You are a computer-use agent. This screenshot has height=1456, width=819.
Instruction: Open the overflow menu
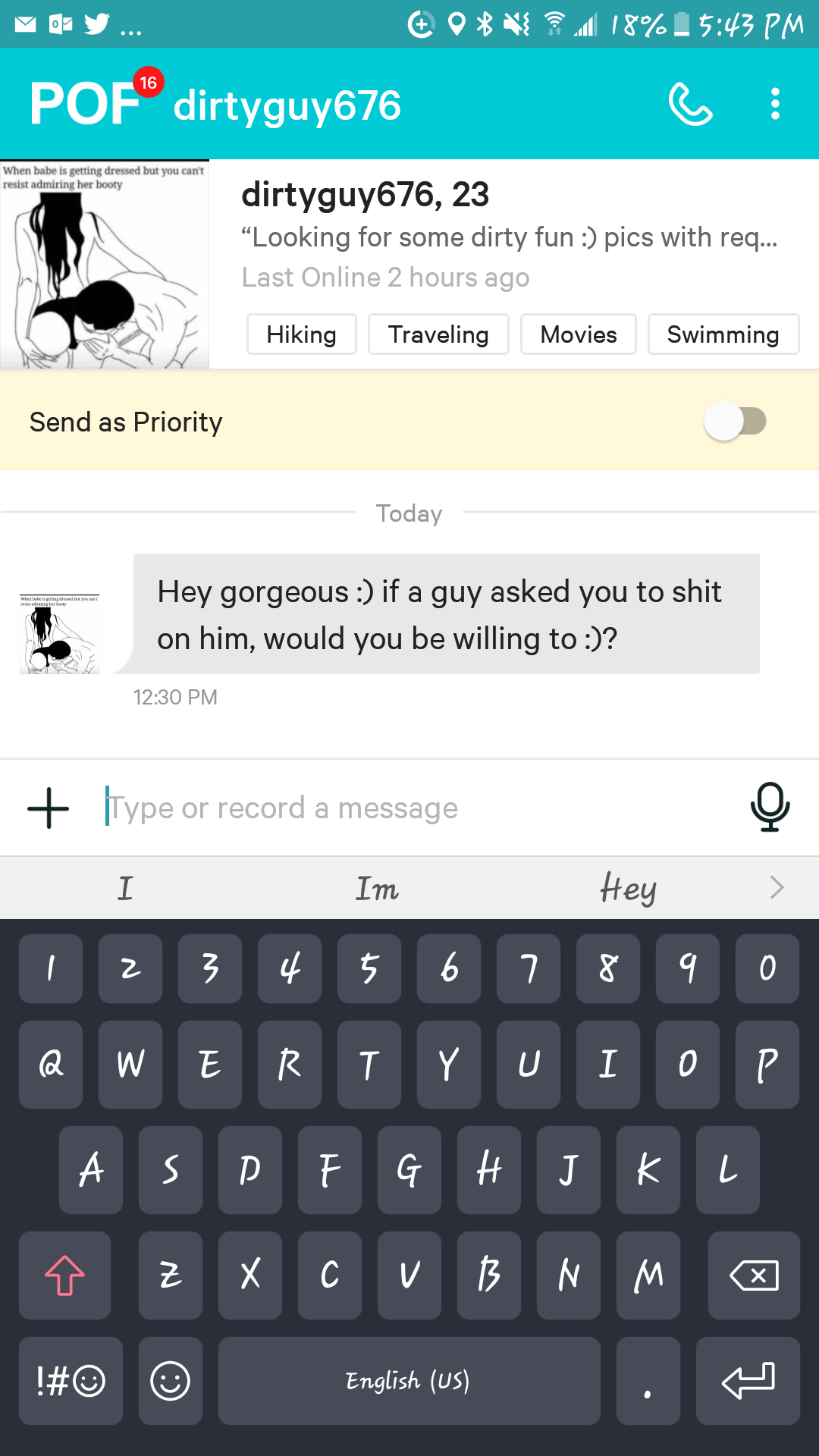click(775, 104)
